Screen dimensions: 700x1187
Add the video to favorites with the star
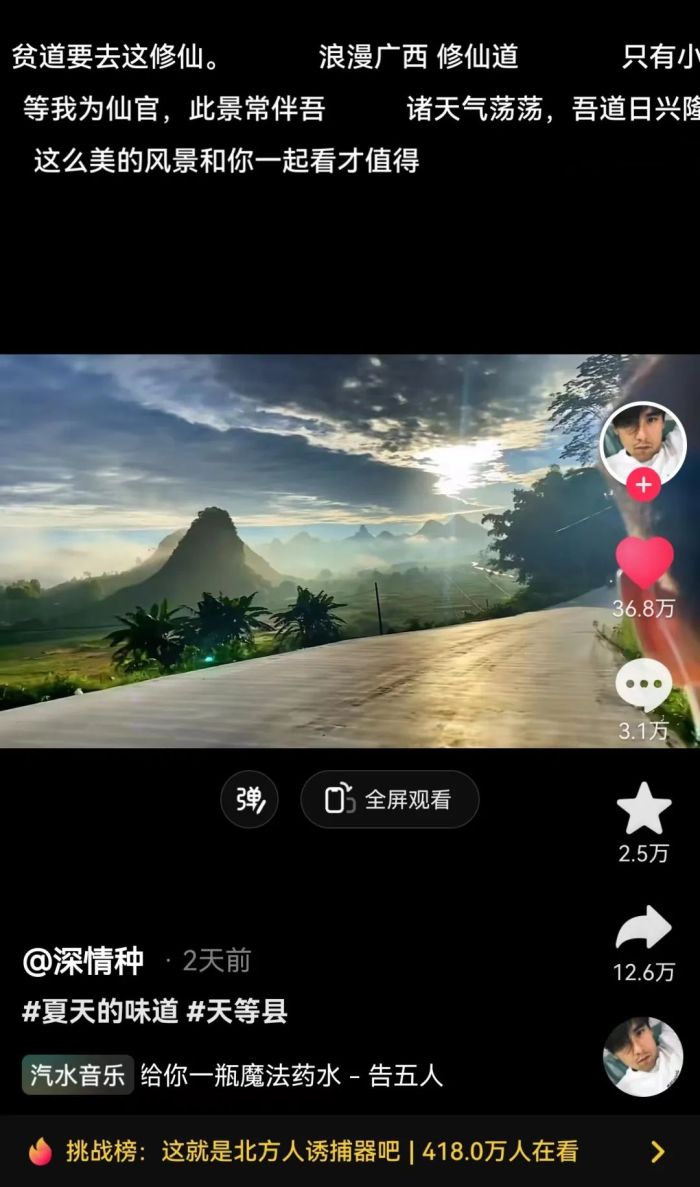coord(643,809)
